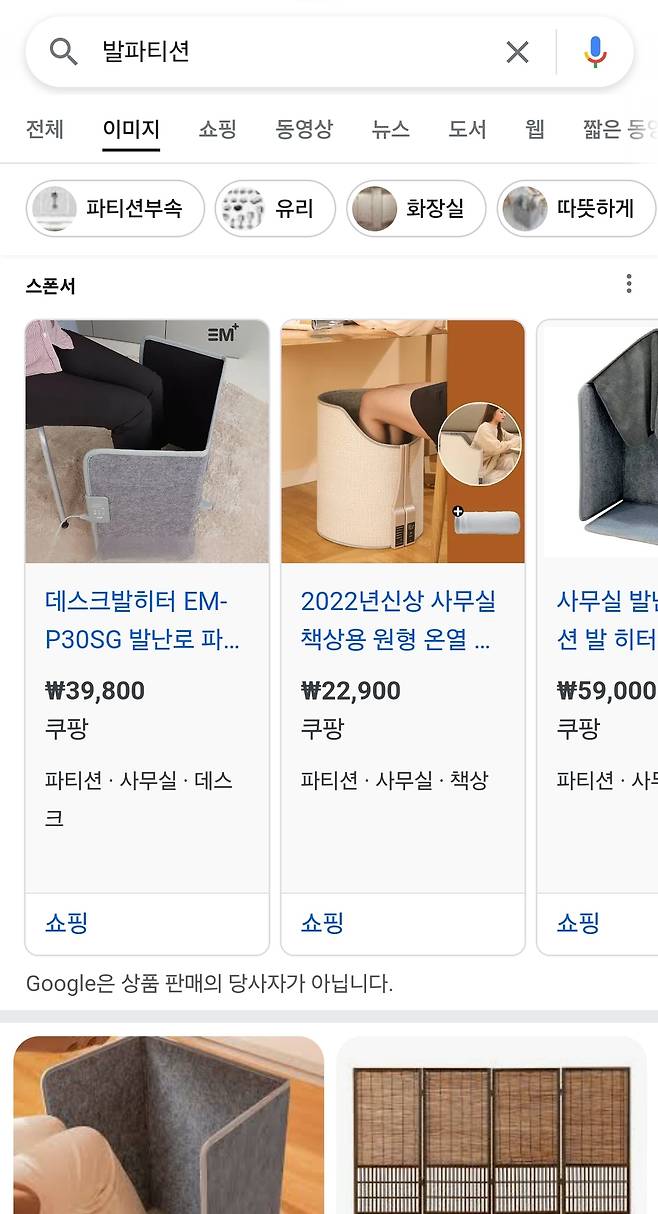Tap 쇼핑 link under the ₩22,900 product
This screenshot has height=1214, width=658.
tap(322, 922)
